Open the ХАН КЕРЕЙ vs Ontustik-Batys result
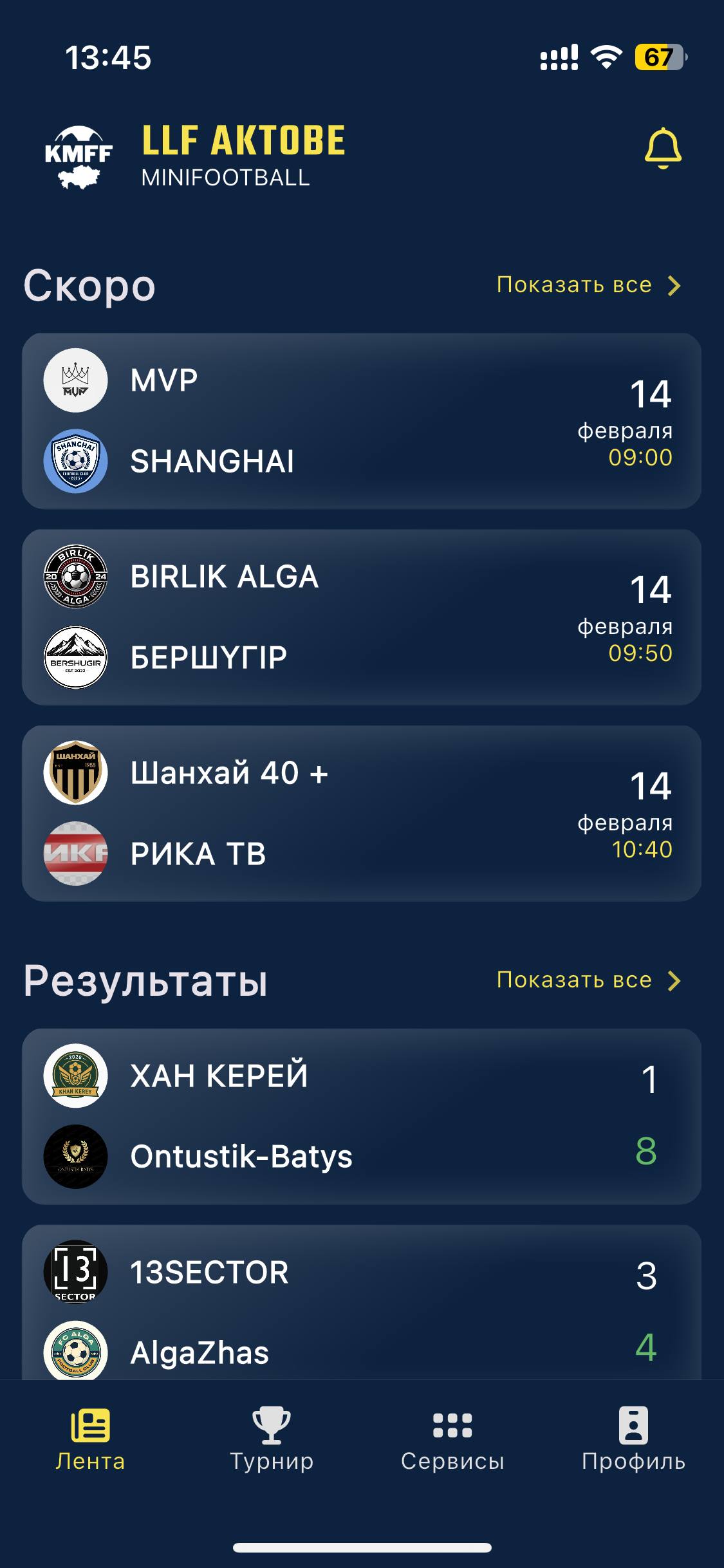This screenshot has width=724, height=1568. [x=361, y=1116]
